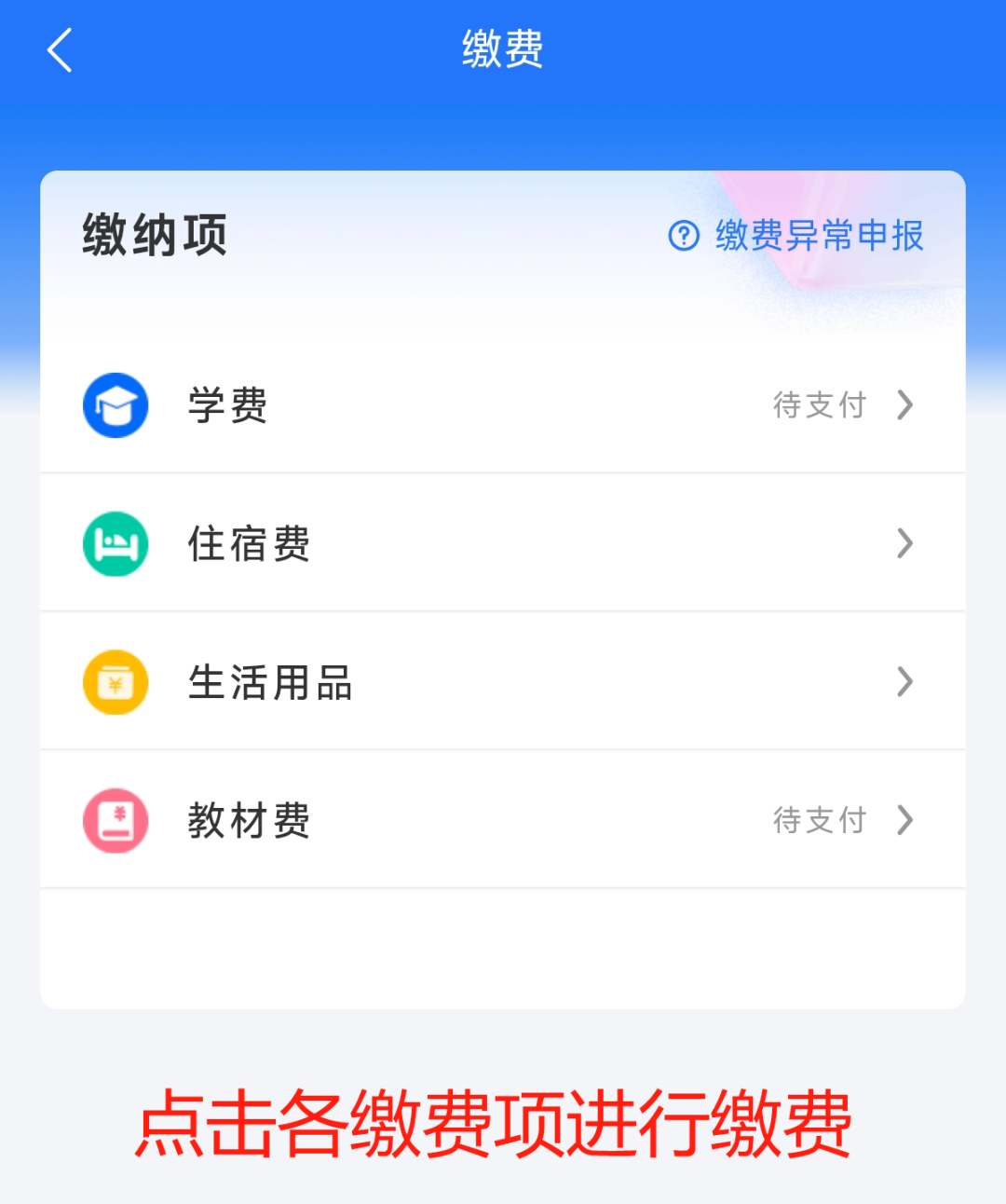Click the ¥ book icon beside 教材费

(x=115, y=820)
